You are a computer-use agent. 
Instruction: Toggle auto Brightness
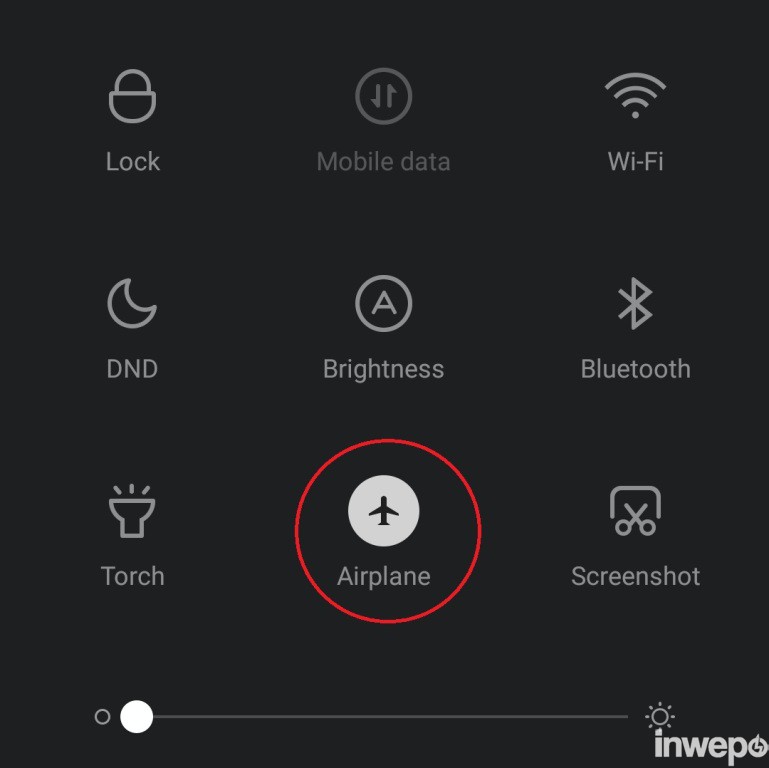383,304
